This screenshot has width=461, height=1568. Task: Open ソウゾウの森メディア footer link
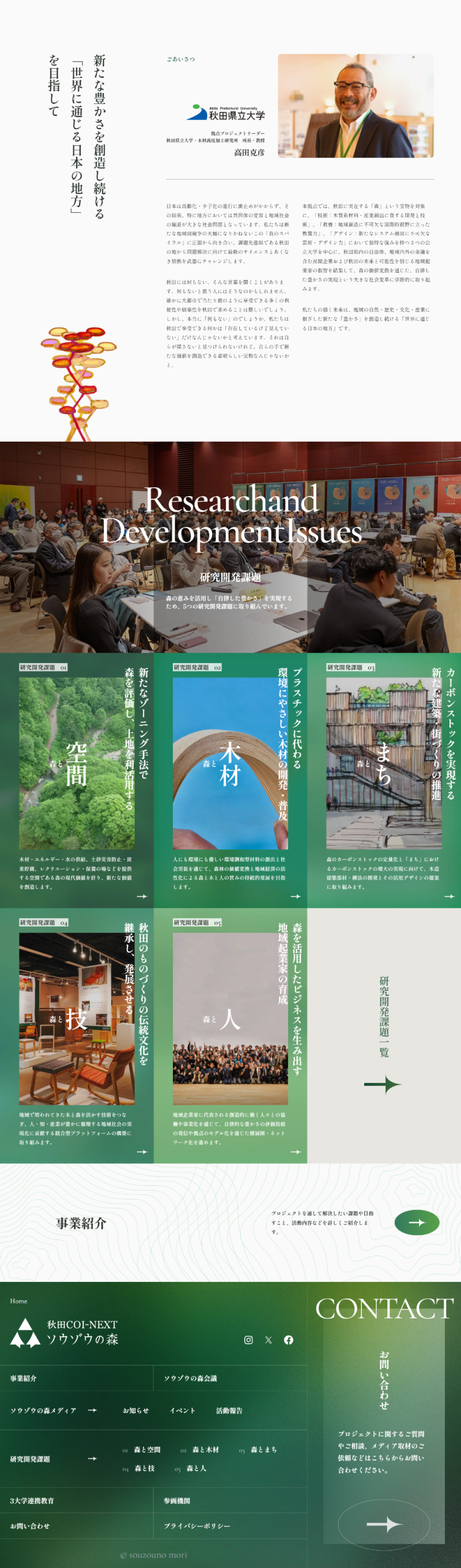[x=44, y=1410]
